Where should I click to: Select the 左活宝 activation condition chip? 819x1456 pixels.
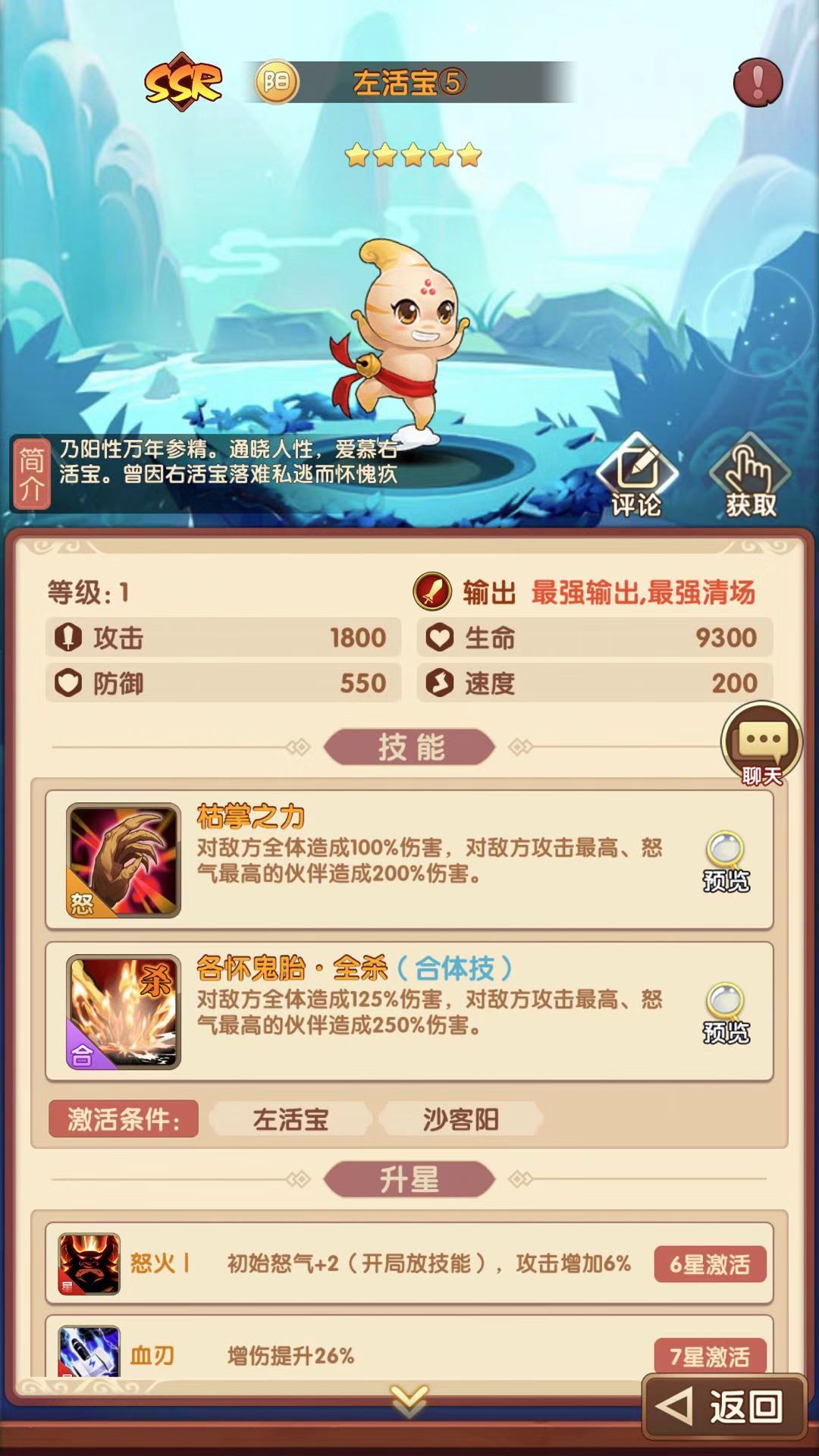point(290,1119)
